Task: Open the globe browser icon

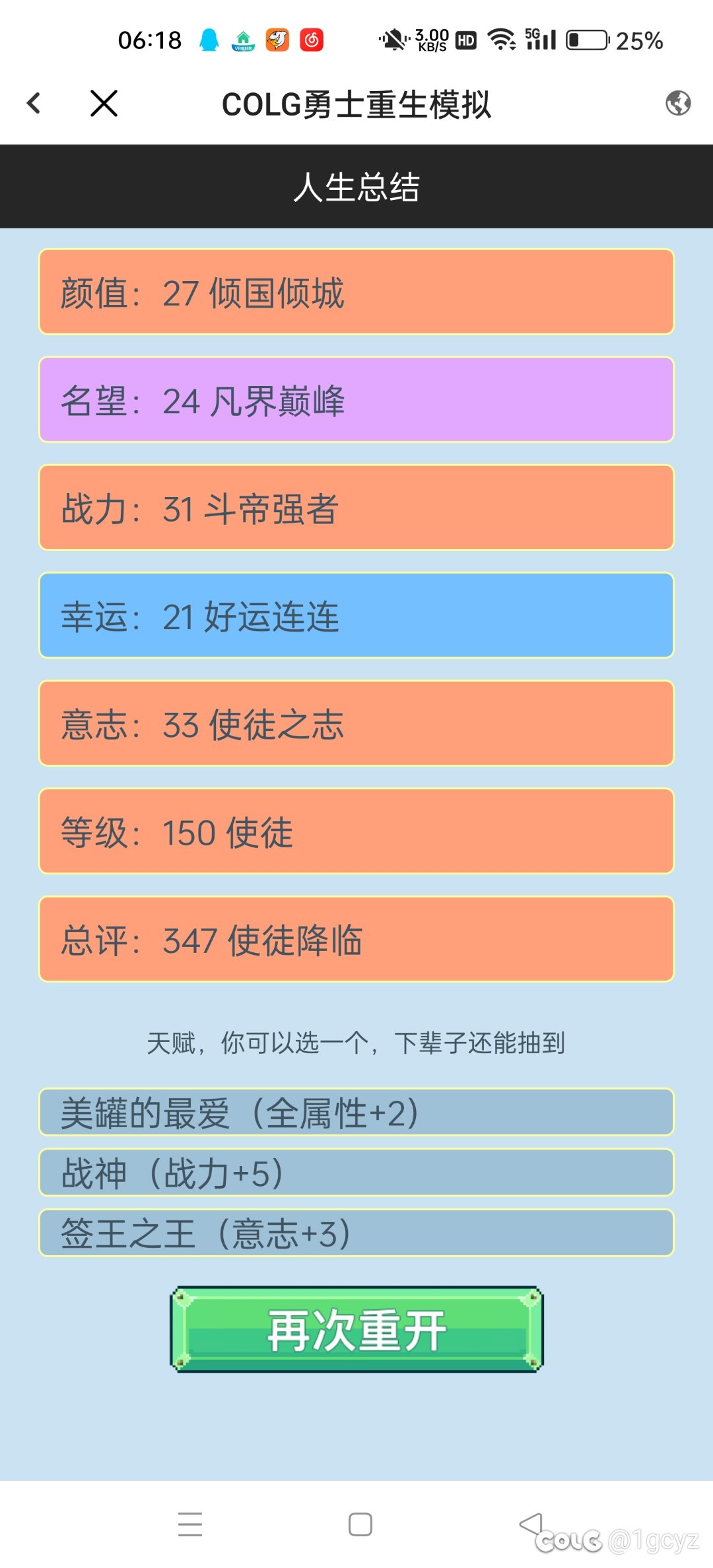Action: coord(678,104)
